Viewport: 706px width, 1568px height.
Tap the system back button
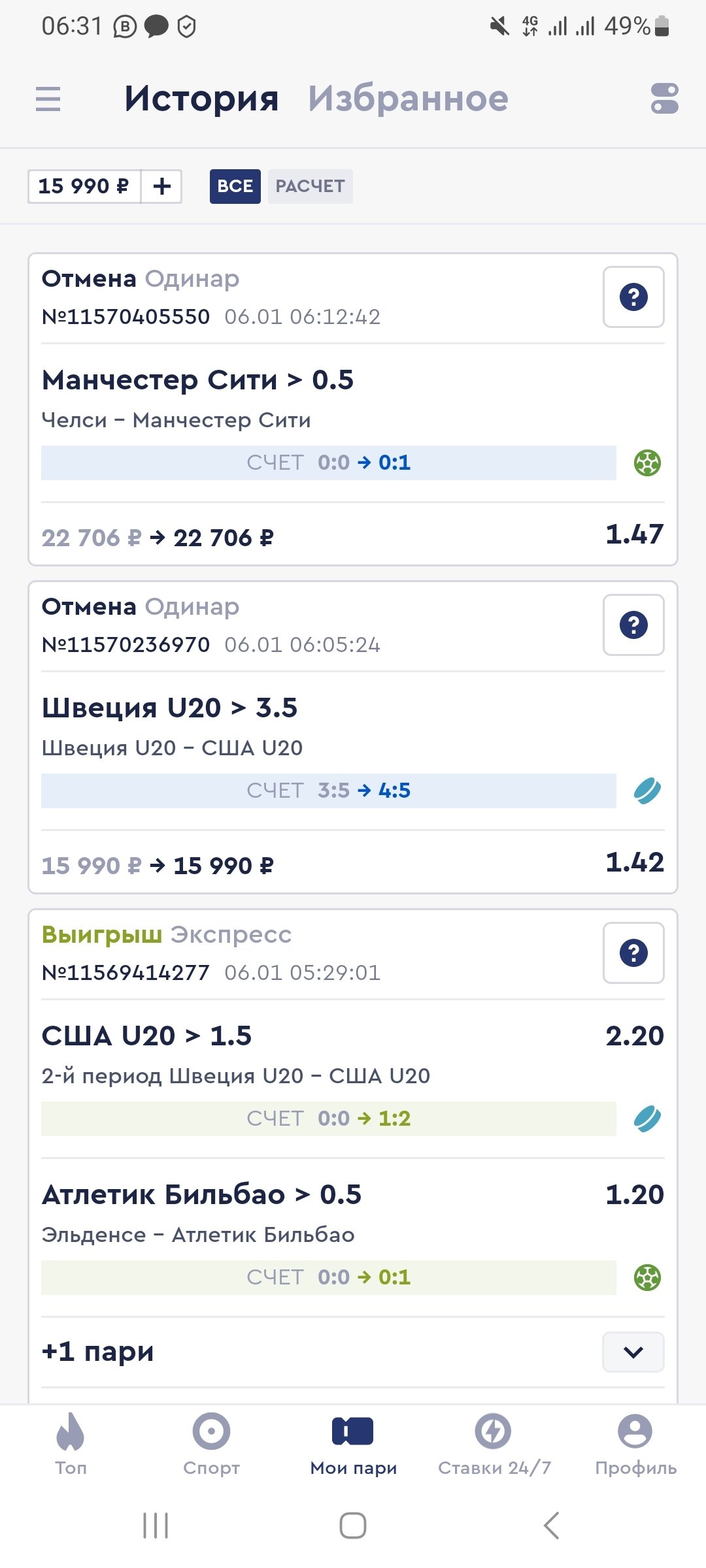pos(551,1526)
